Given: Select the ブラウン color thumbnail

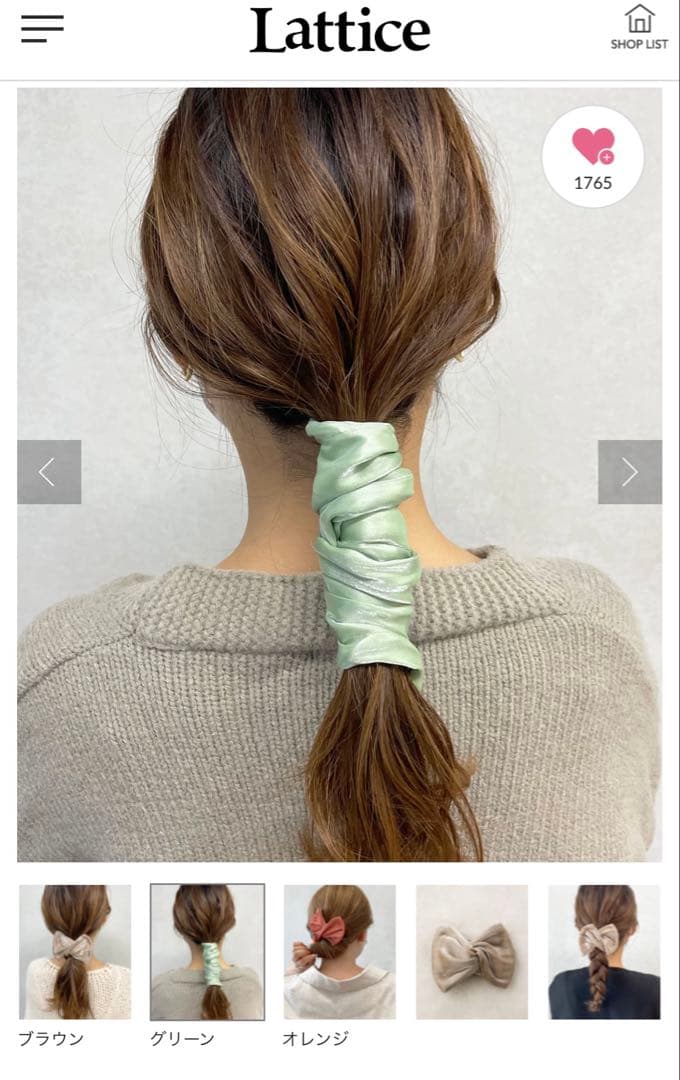Looking at the screenshot, I should (x=75, y=951).
